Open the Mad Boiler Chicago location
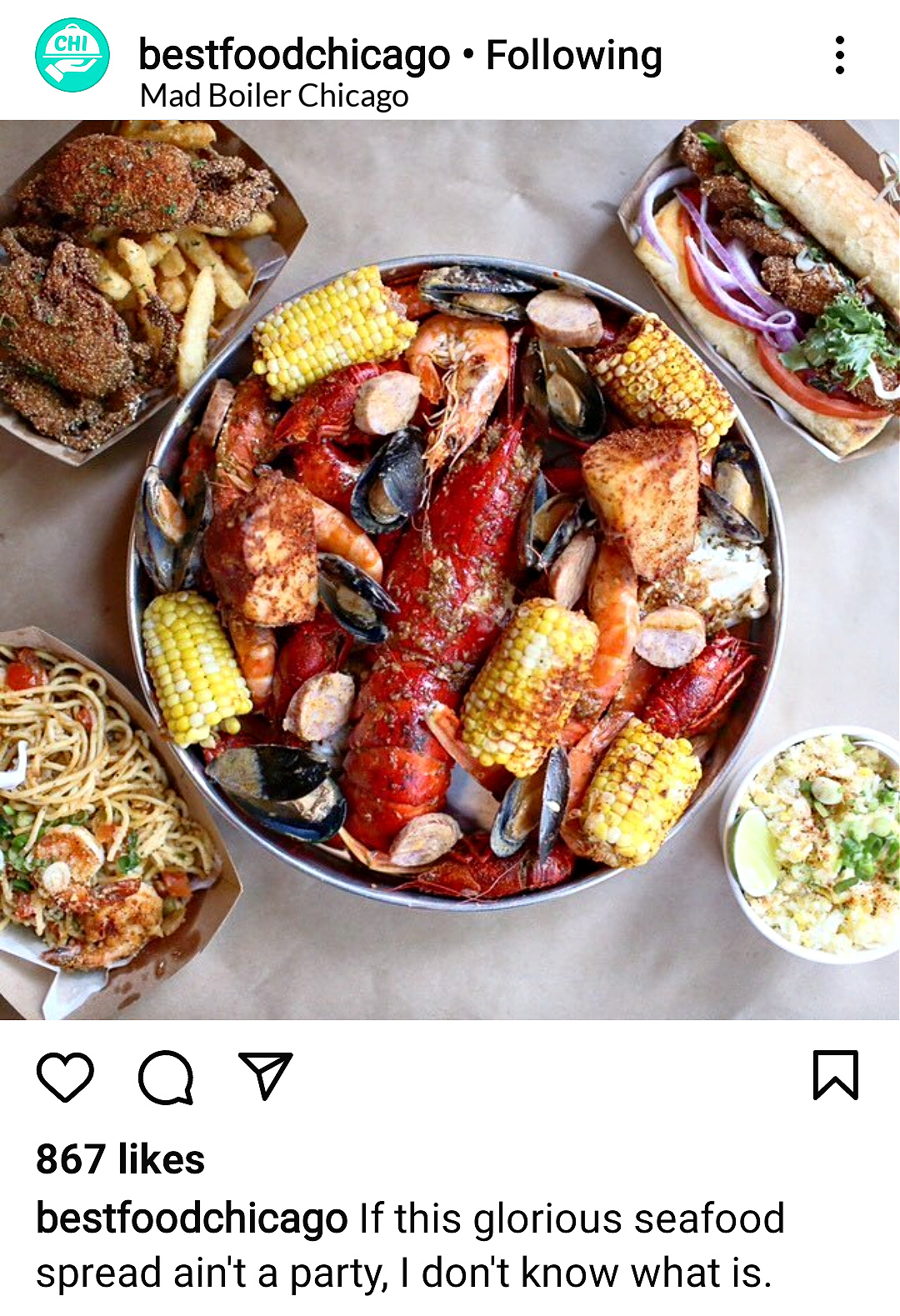Screen dimensions: 900x1316 coord(274,97)
